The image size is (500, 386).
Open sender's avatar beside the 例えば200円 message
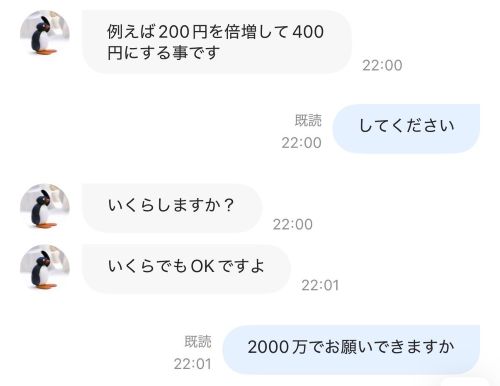pyautogui.click(x=45, y=34)
